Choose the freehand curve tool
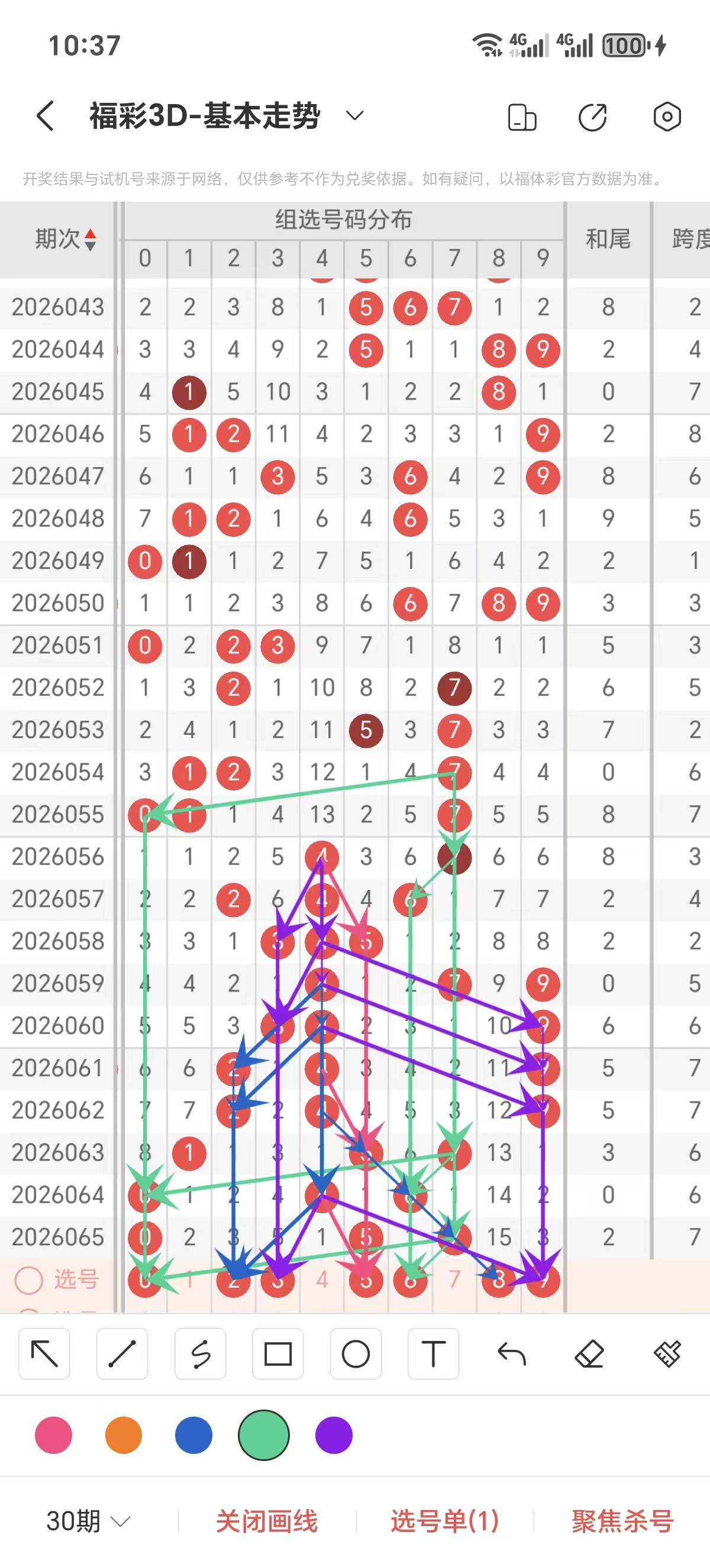710x1568 pixels. click(x=201, y=1355)
